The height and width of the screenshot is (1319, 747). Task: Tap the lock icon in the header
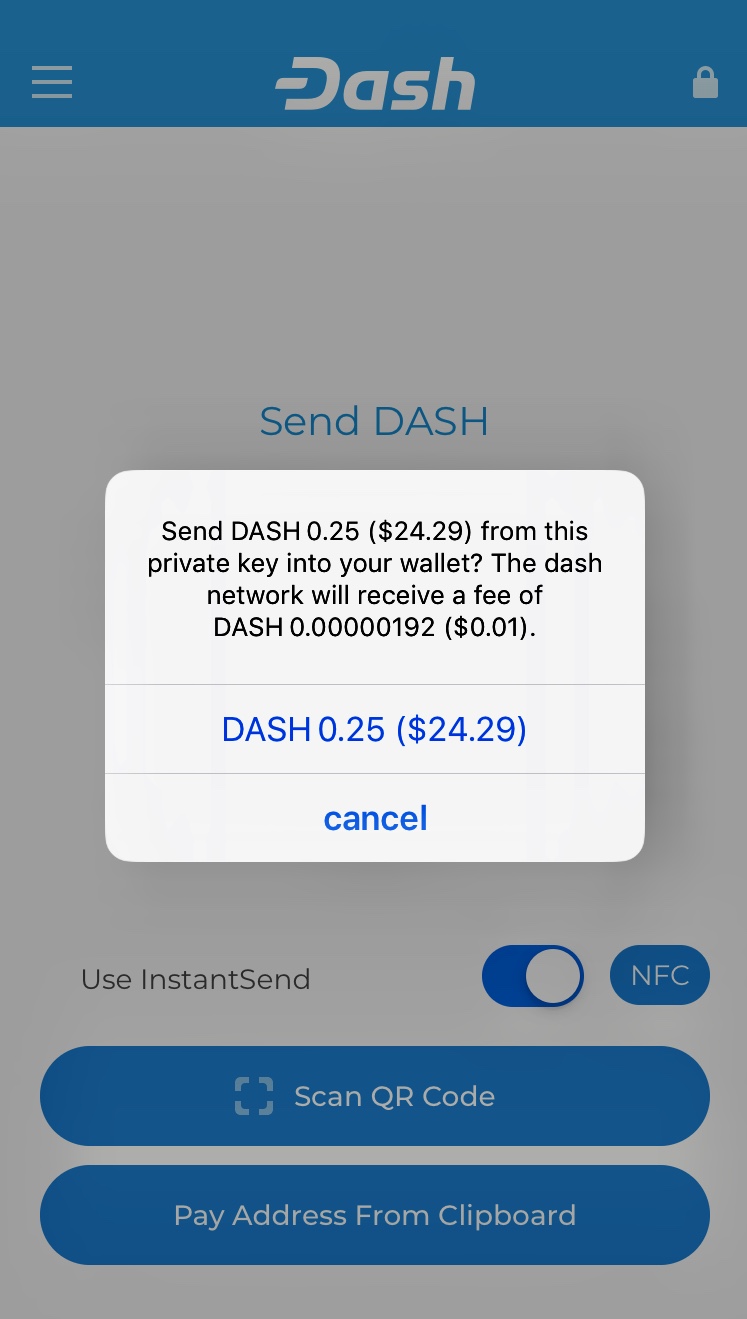(705, 82)
